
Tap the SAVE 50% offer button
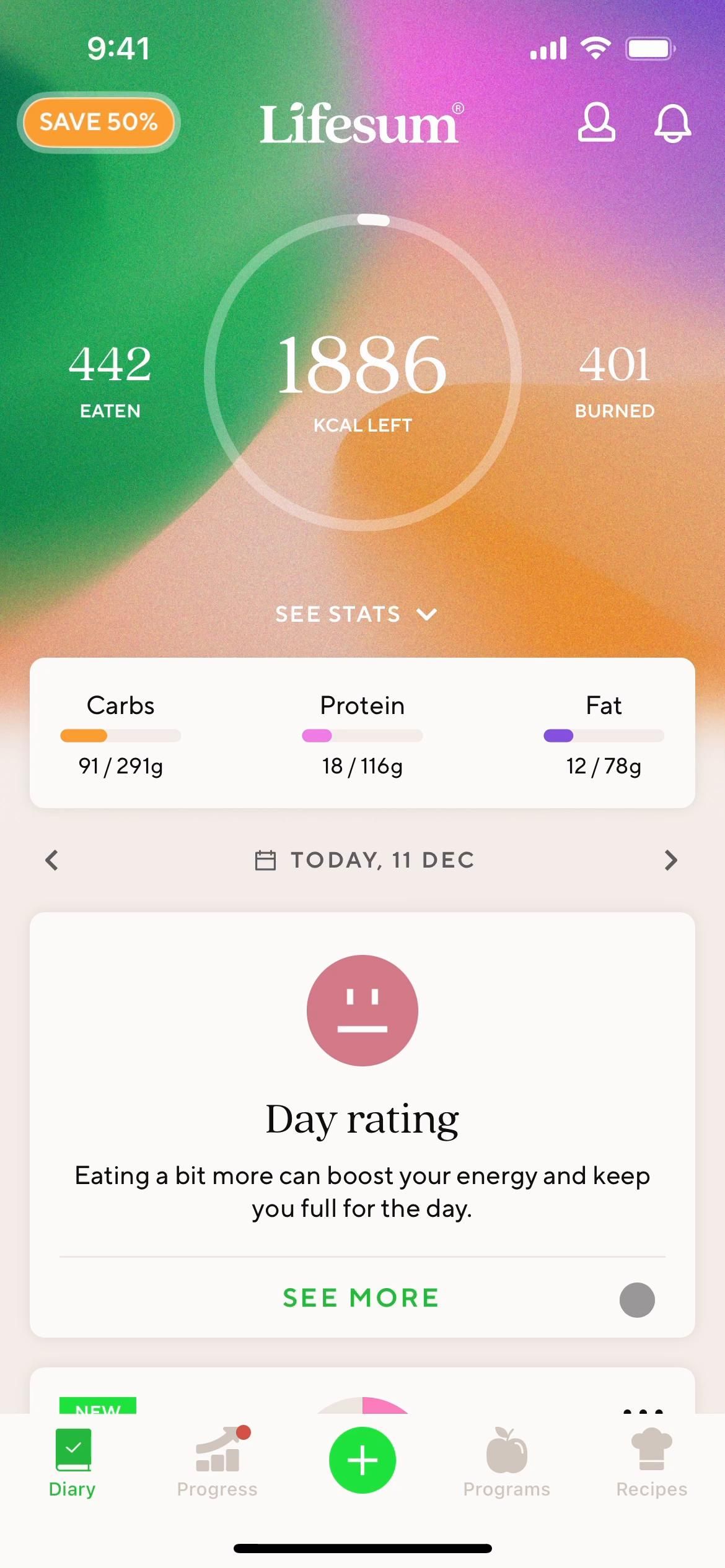tap(98, 122)
